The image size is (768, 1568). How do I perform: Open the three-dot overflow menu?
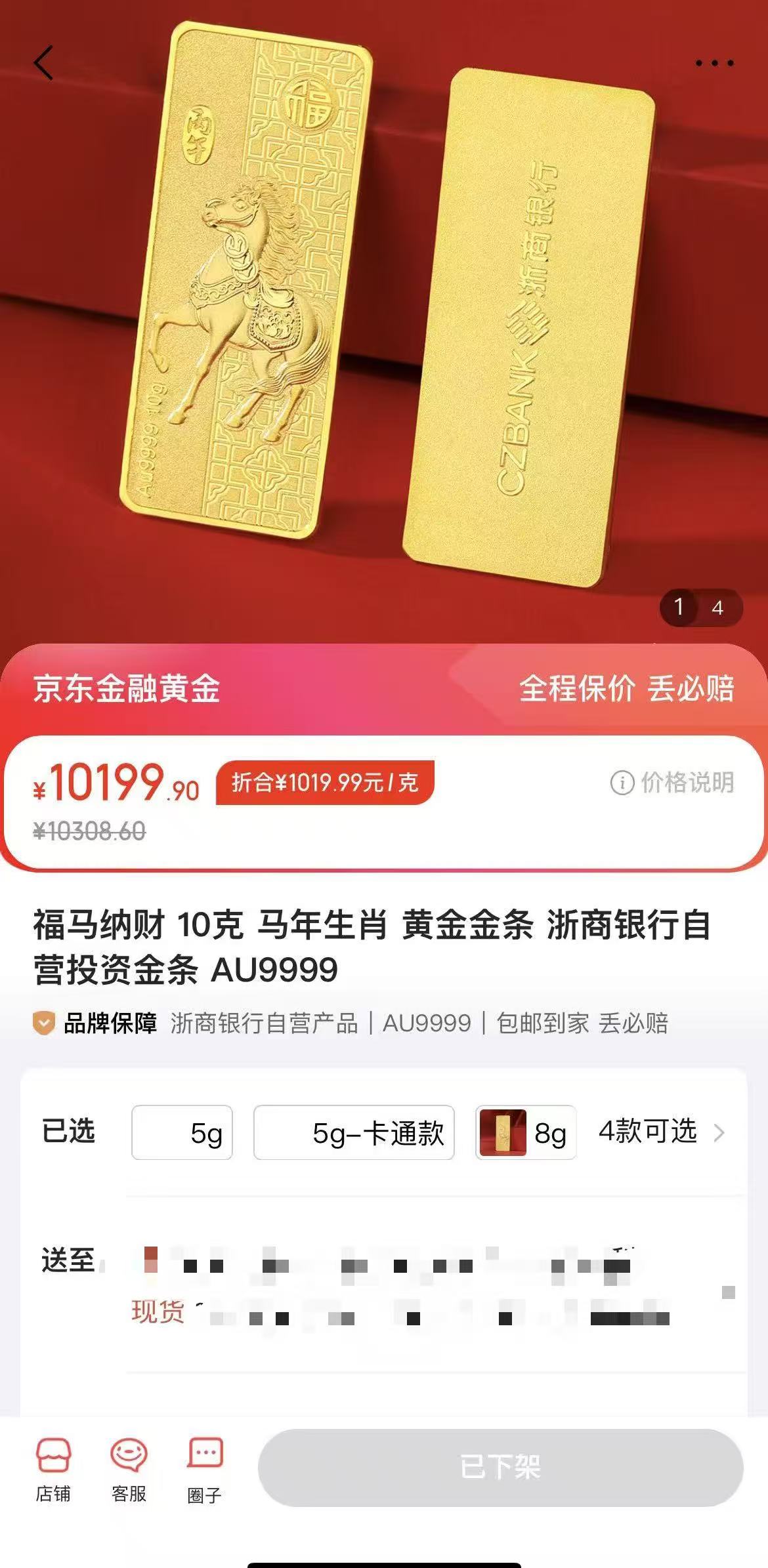(x=714, y=63)
